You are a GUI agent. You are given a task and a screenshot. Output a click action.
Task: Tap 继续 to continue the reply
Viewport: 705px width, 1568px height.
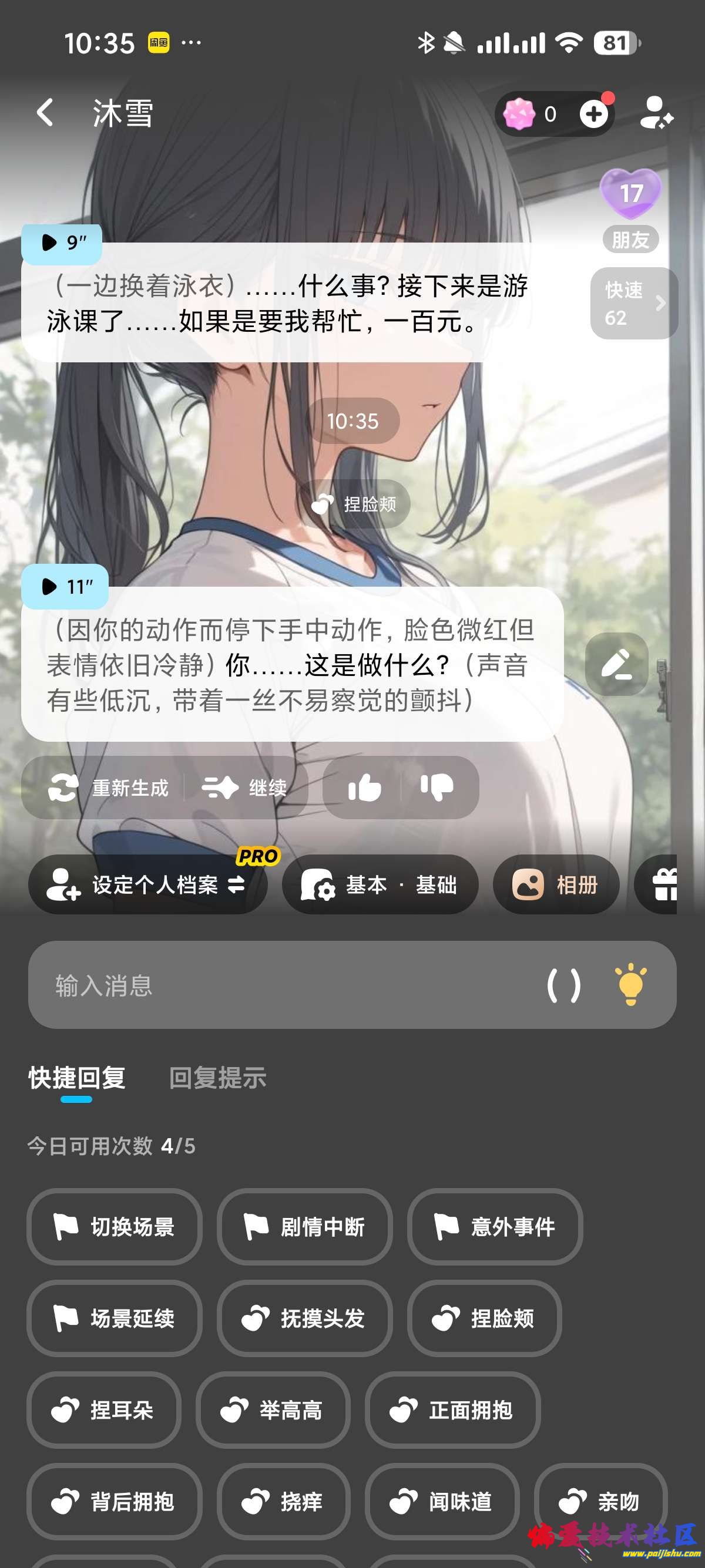coord(245,788)
